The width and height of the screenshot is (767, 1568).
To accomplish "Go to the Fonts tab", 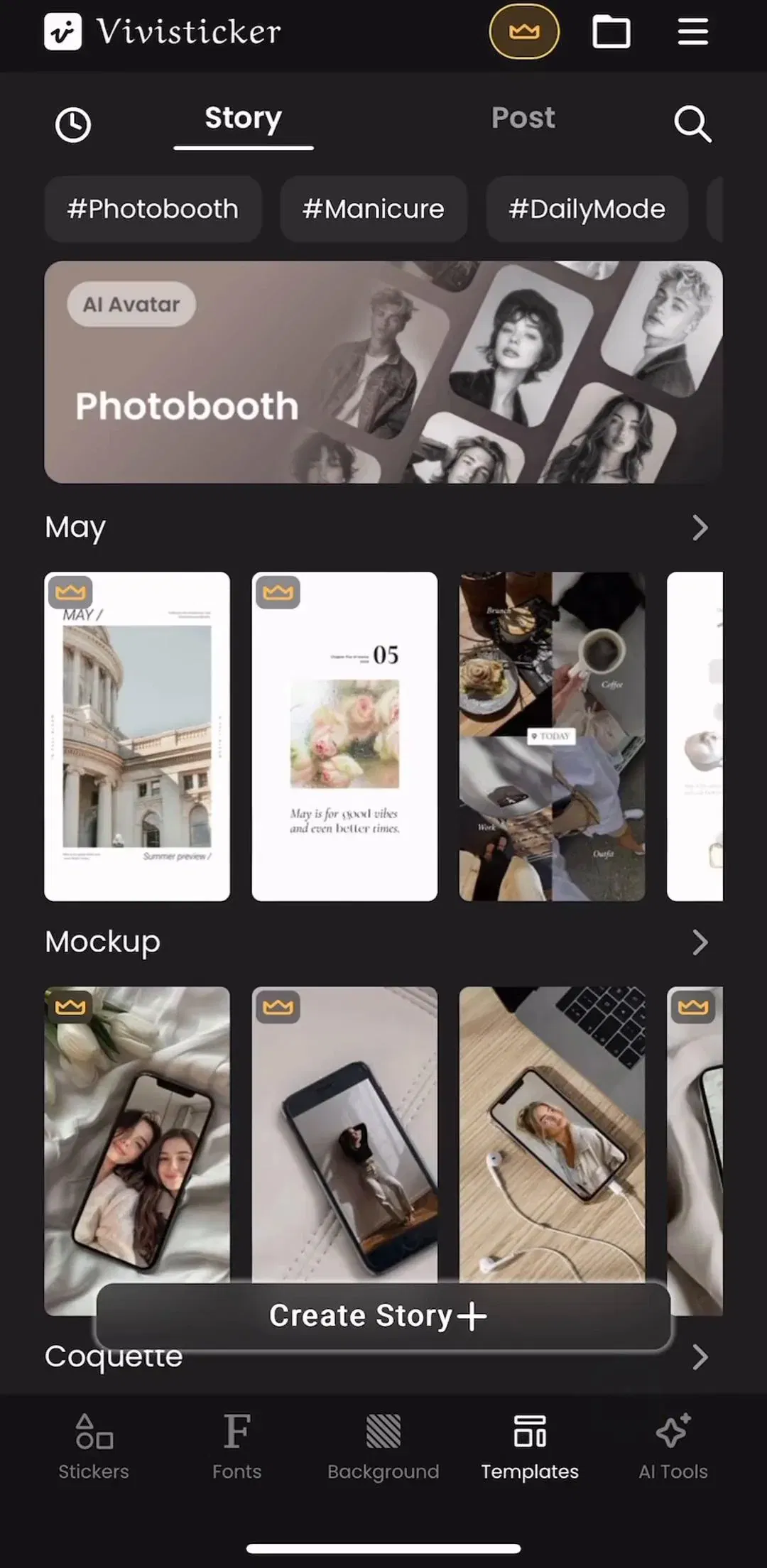I will pos(237,1447).
